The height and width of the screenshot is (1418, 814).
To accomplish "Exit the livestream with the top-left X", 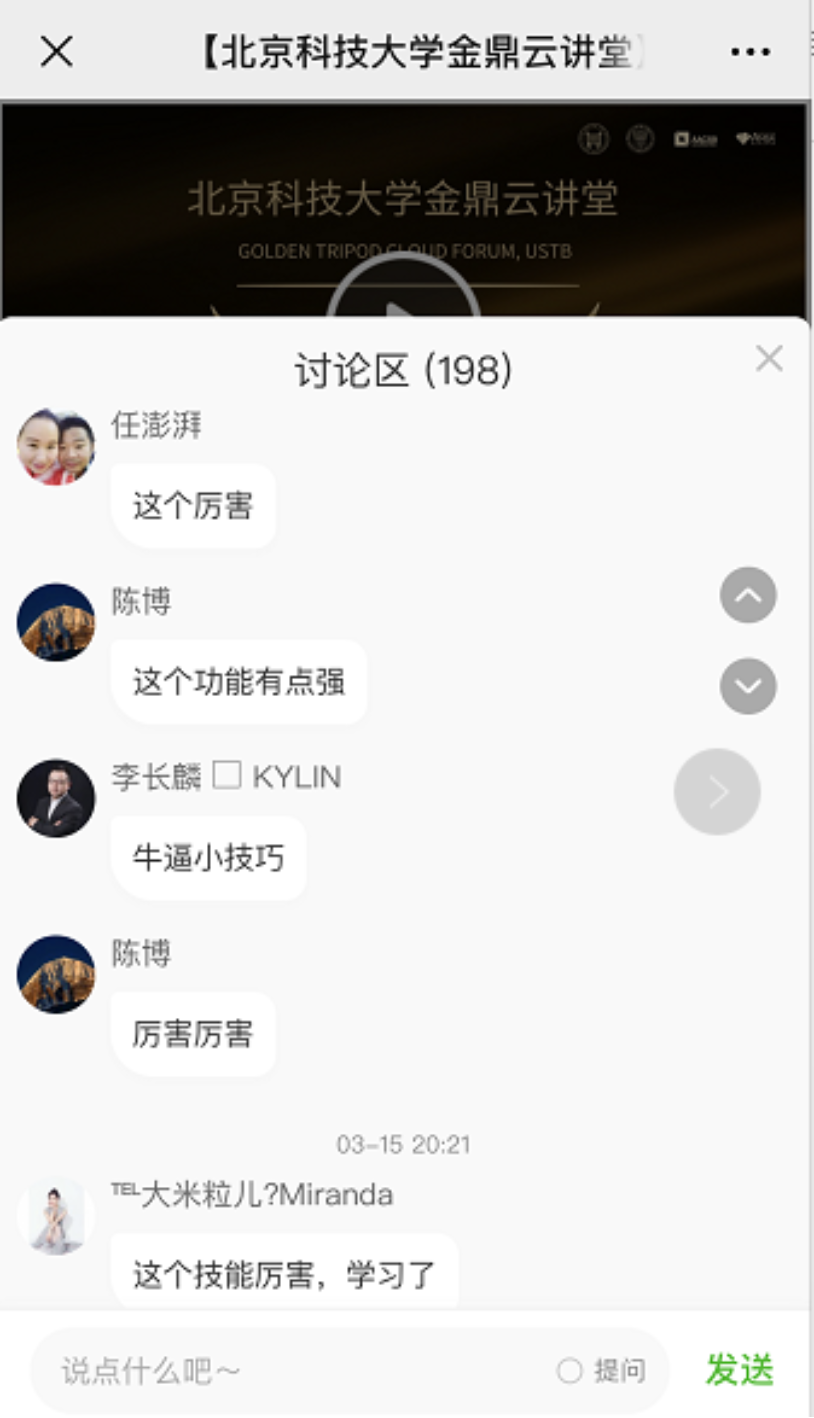I will [57, 49].
